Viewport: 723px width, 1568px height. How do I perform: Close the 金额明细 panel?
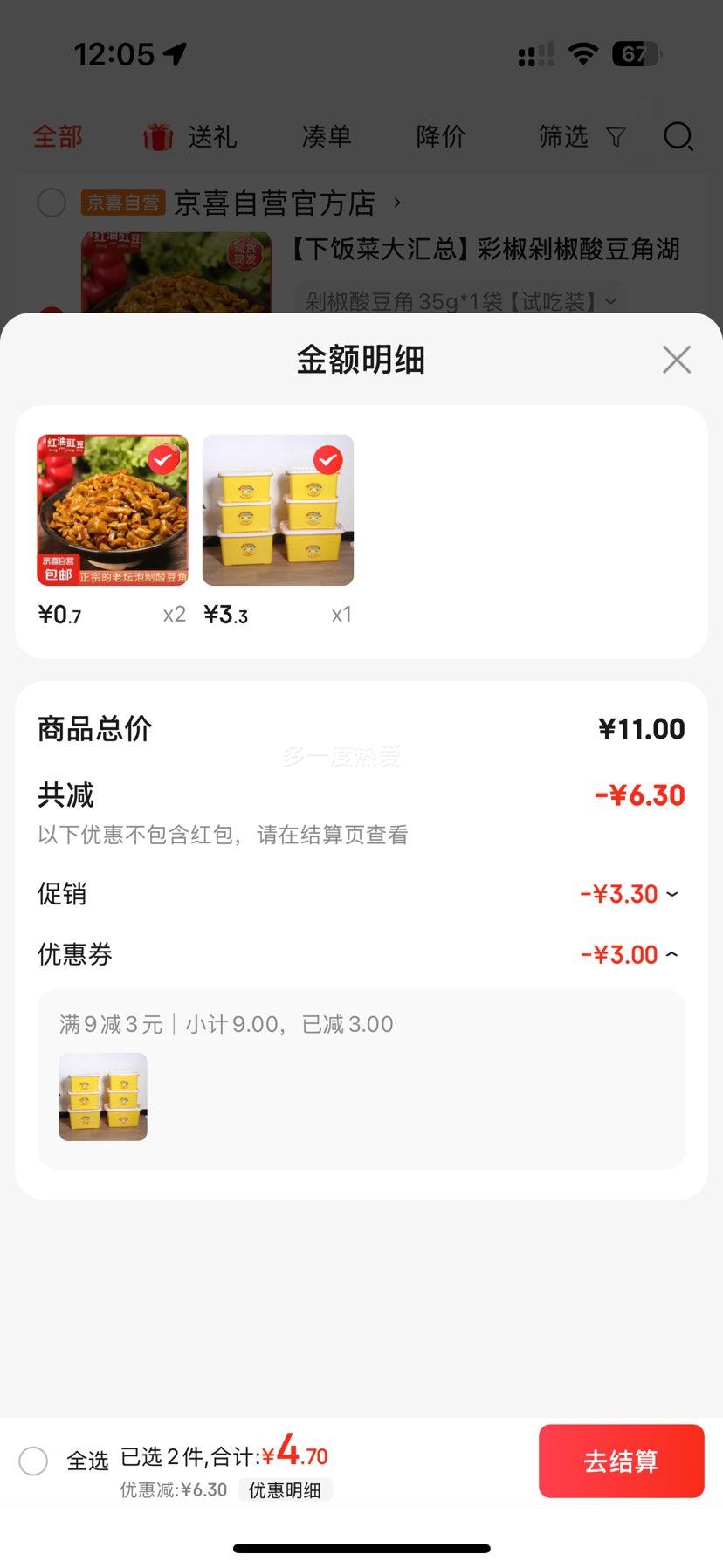[677, 360]
